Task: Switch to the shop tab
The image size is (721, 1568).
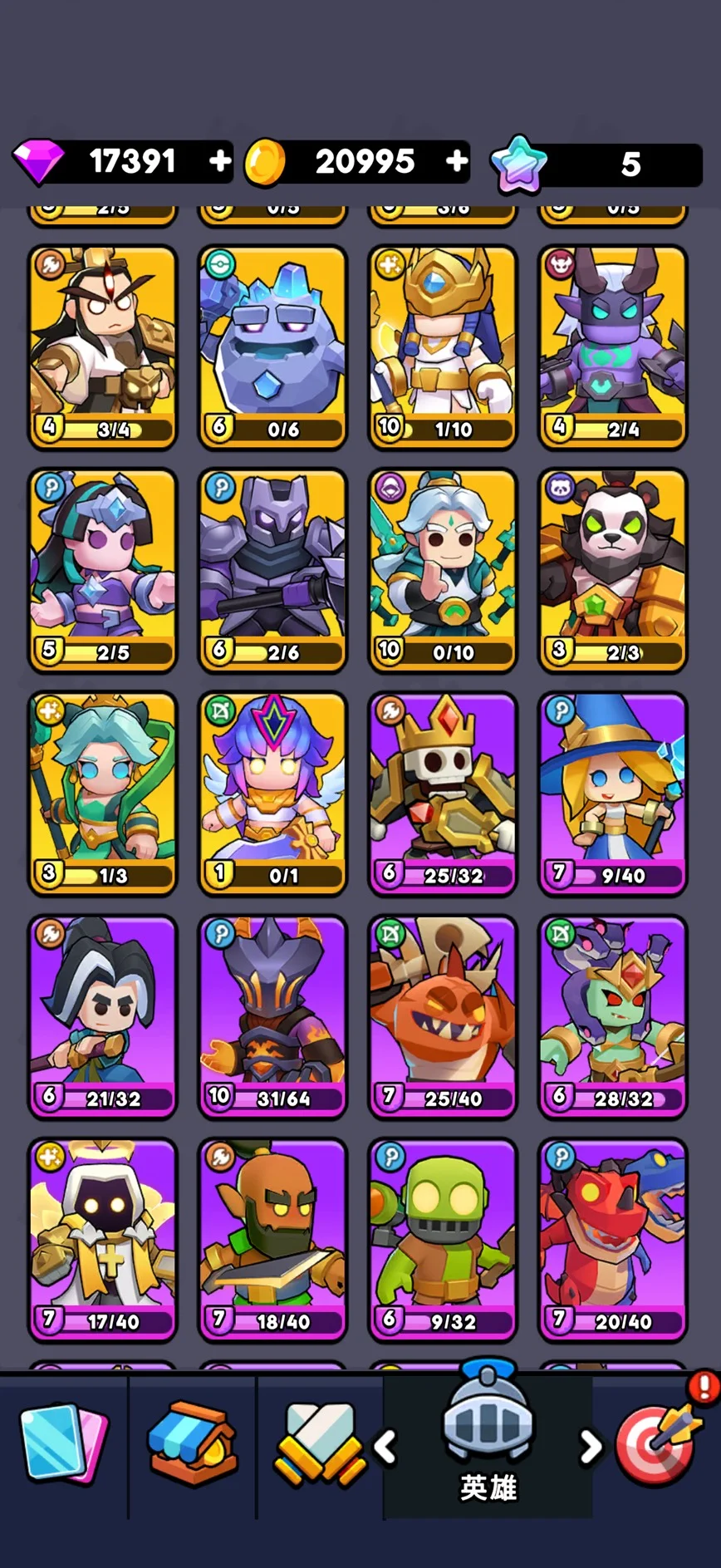Action: point(192,1444)
